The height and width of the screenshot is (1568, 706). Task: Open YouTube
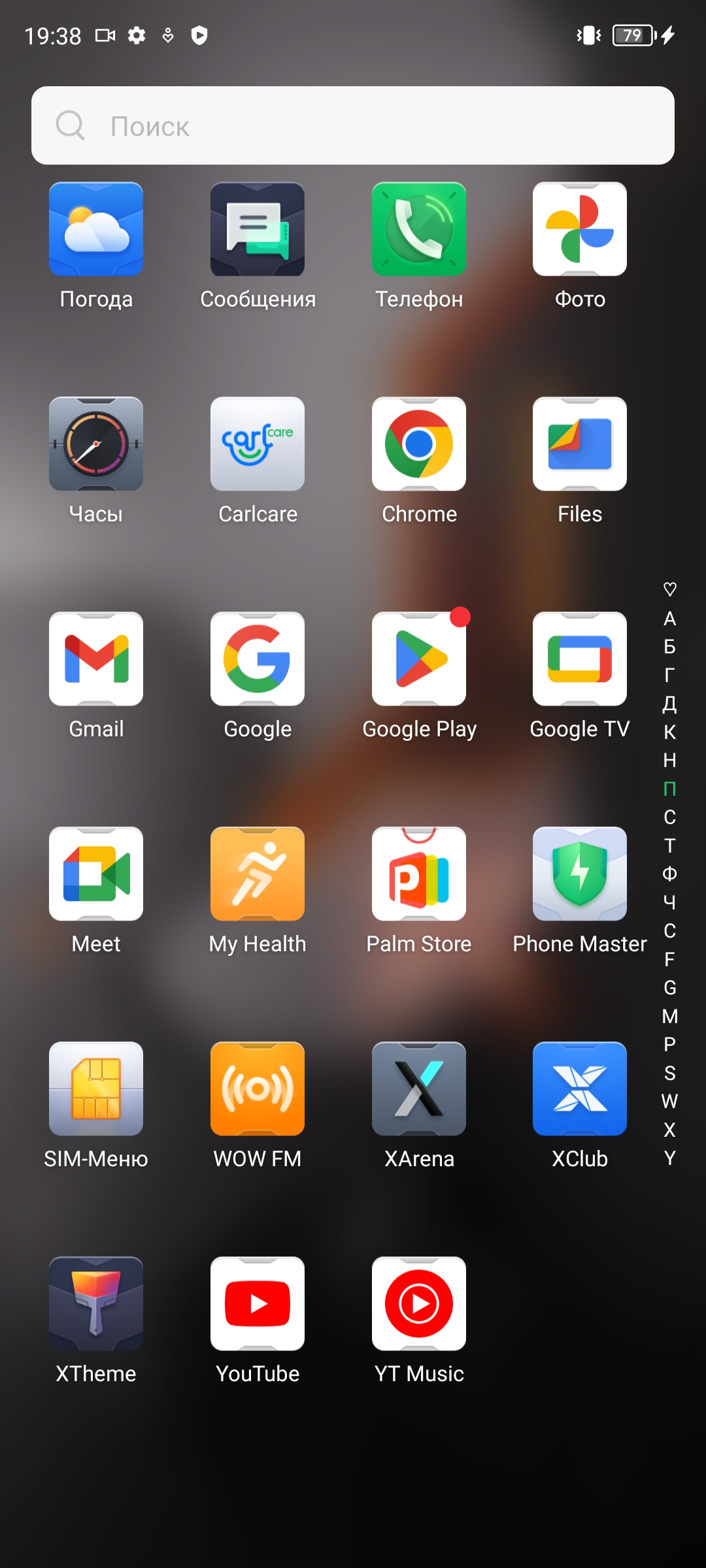[x=258, y=1304]
